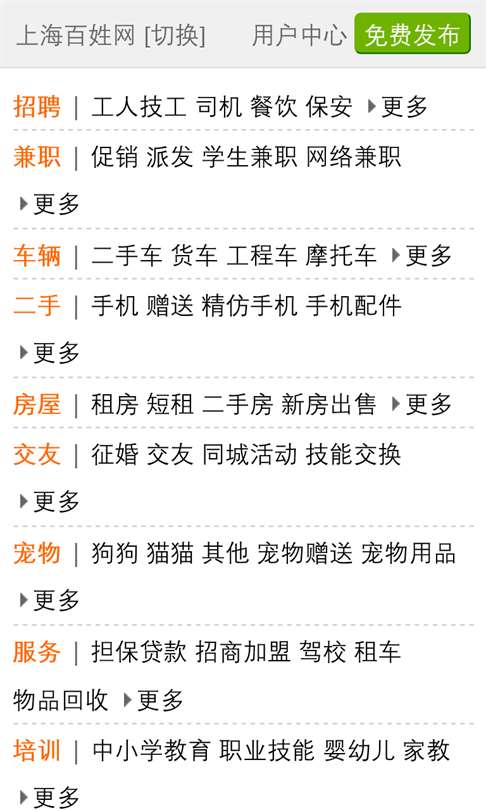
Task: Select 家教 in the 培训 row
Action: [427, 751]
